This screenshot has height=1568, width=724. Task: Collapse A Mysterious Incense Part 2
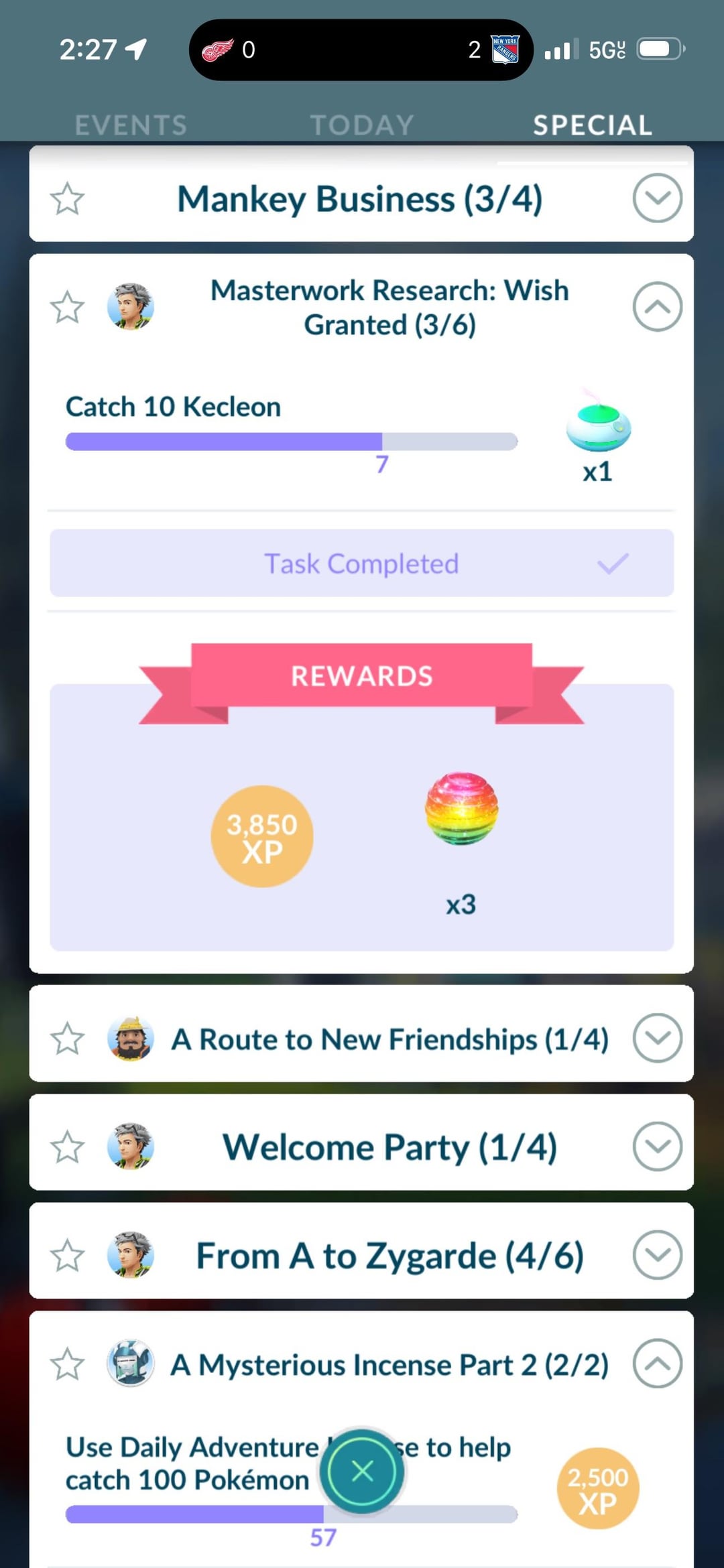pos(657,1364)
